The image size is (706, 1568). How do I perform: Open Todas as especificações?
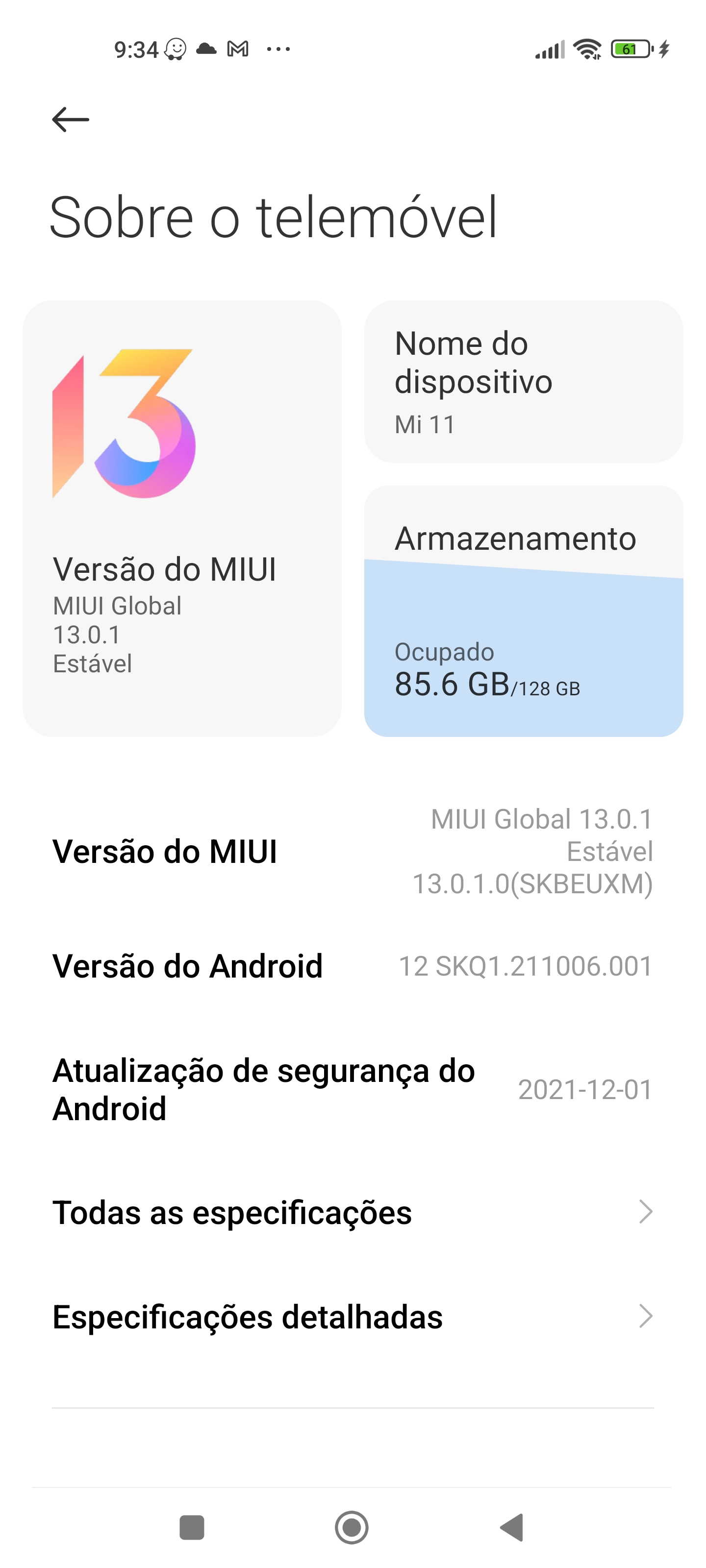(353, 1212)
